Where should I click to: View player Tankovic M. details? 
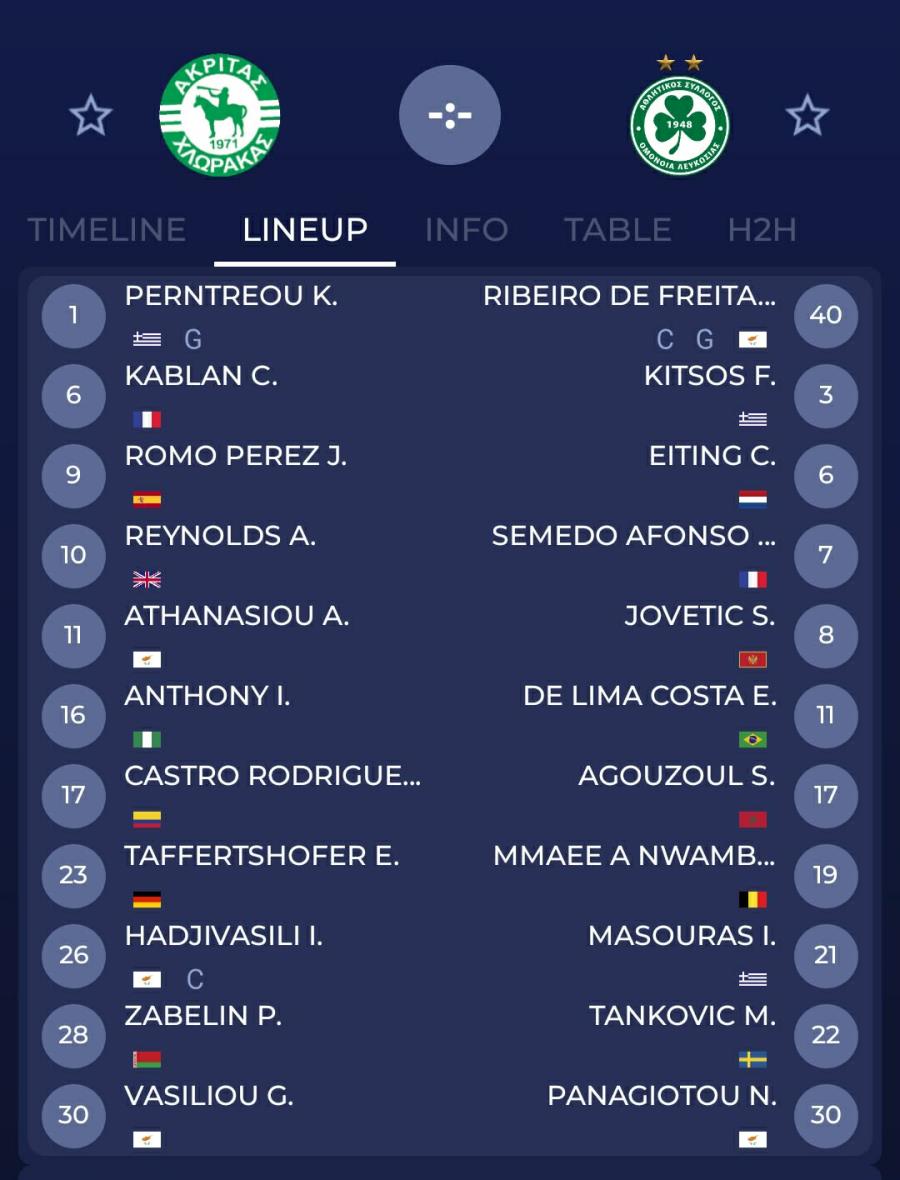(682, 1016)
